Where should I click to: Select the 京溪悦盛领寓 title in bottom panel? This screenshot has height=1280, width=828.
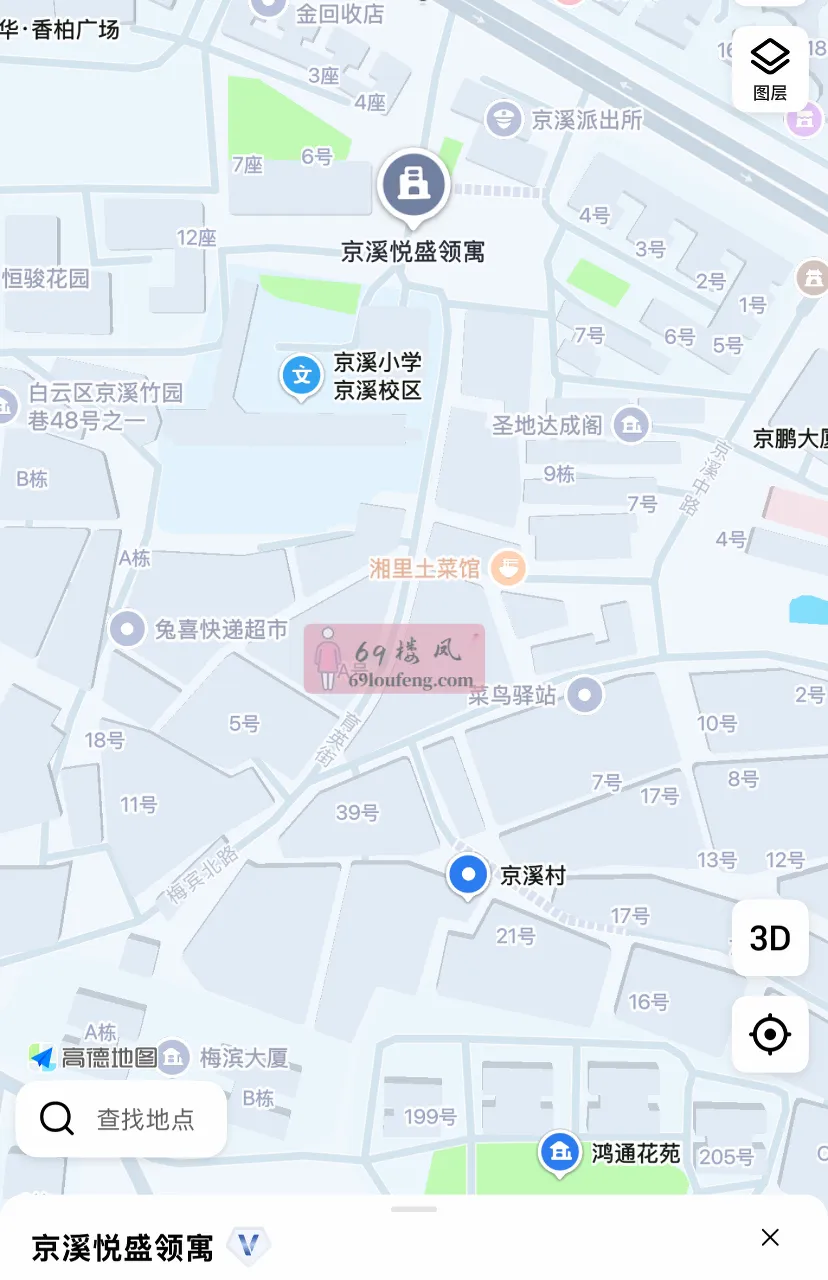pos(120,1248)
